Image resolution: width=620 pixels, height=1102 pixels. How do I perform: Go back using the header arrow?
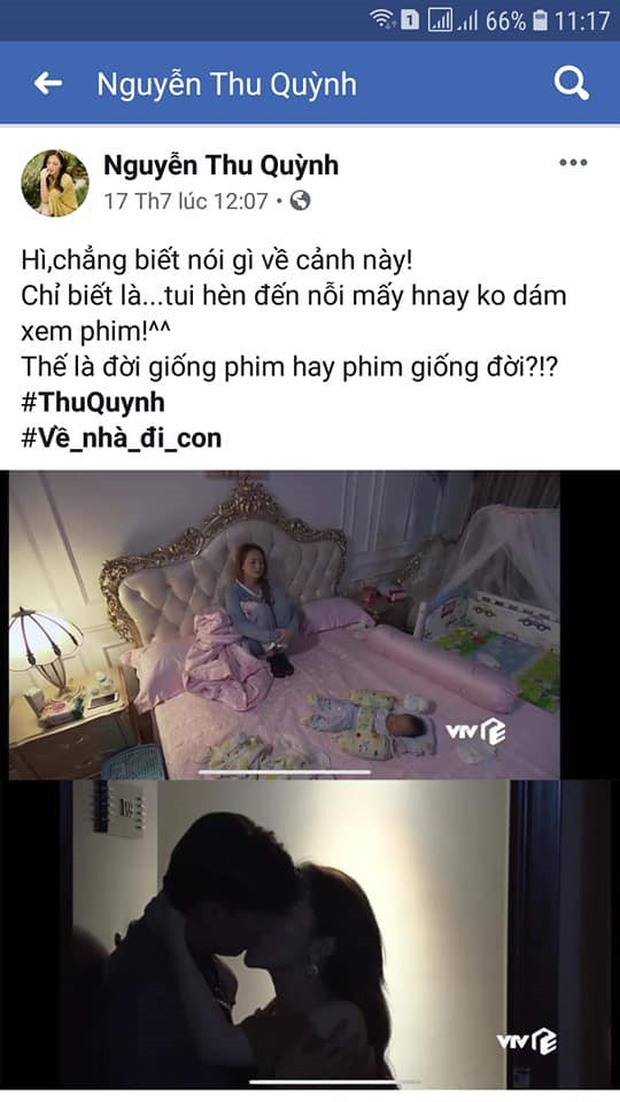47,84
